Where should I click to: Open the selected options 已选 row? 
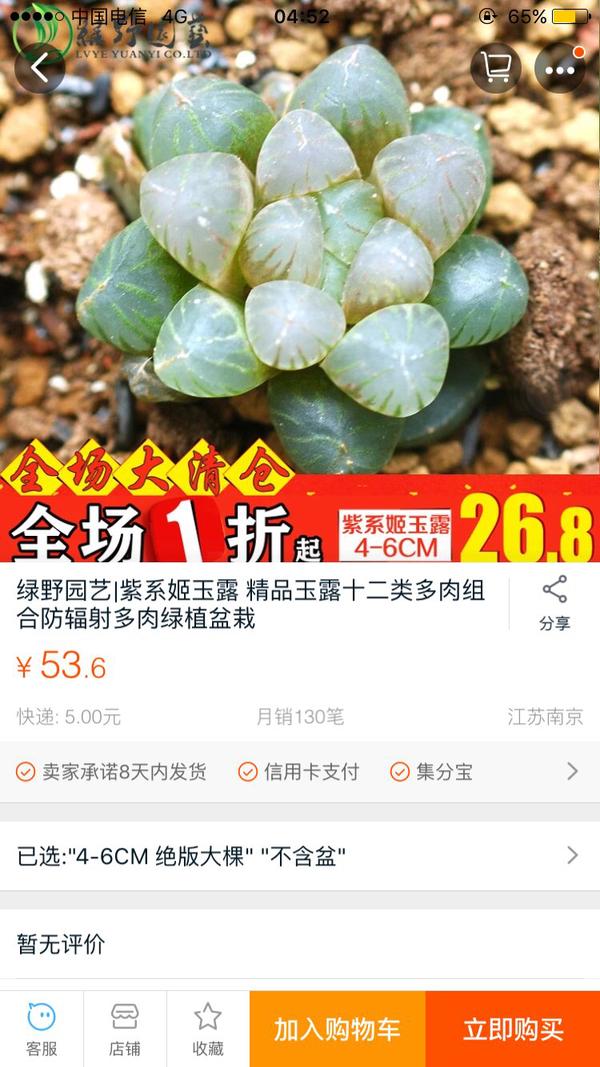(300, 856)
